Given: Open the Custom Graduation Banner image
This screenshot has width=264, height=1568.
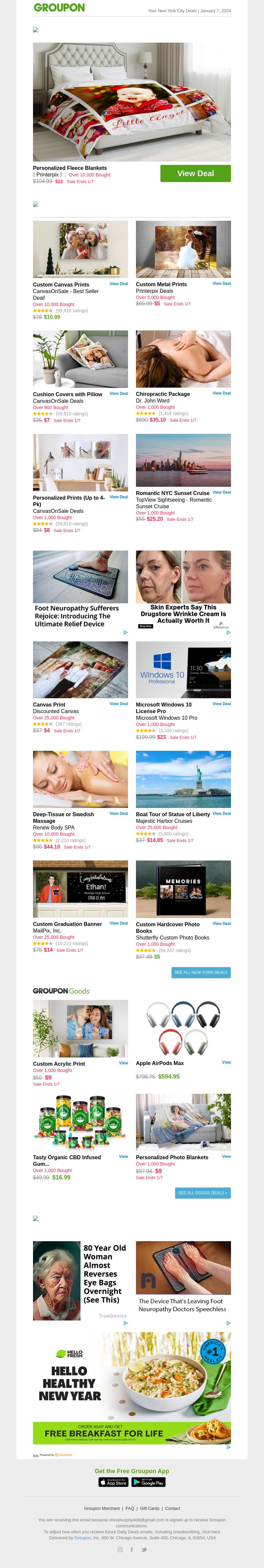Looking at the screenshot, I should (x=80, y=889).
